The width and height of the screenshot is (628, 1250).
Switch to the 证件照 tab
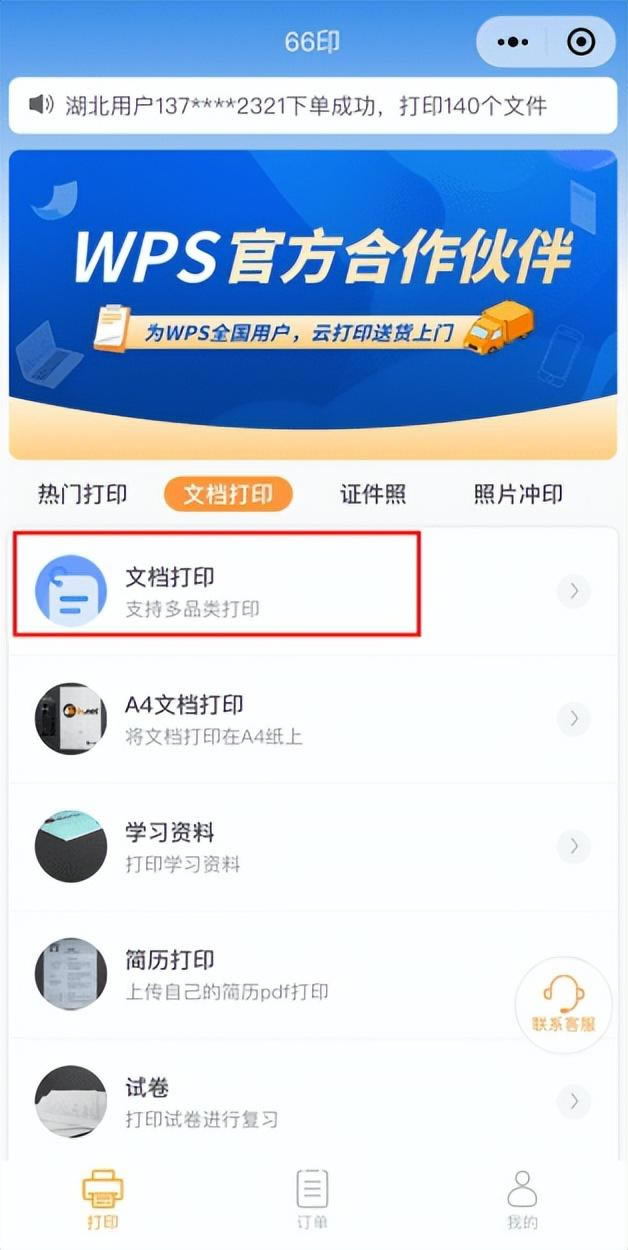(373, 494)
